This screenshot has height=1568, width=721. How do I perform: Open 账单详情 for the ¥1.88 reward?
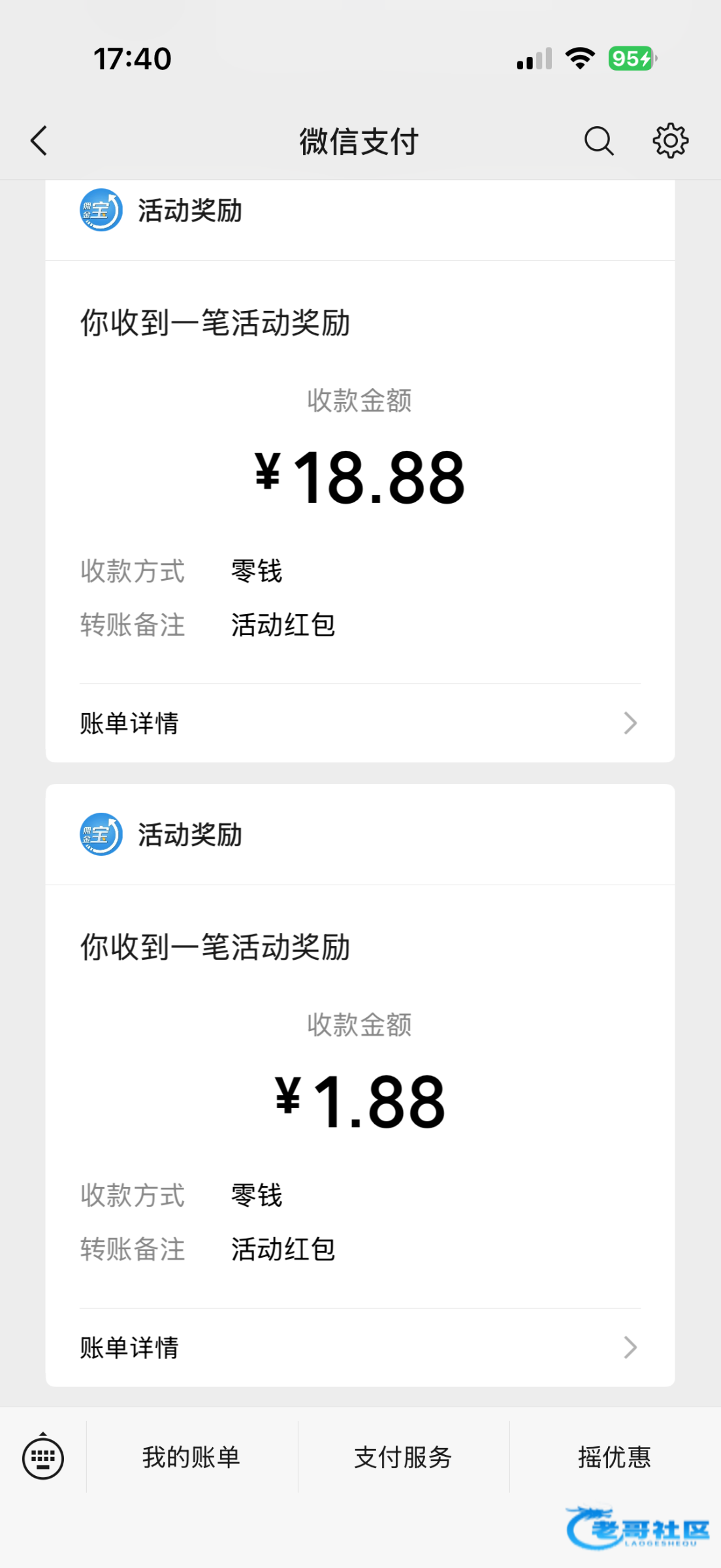pos(359,1347)
